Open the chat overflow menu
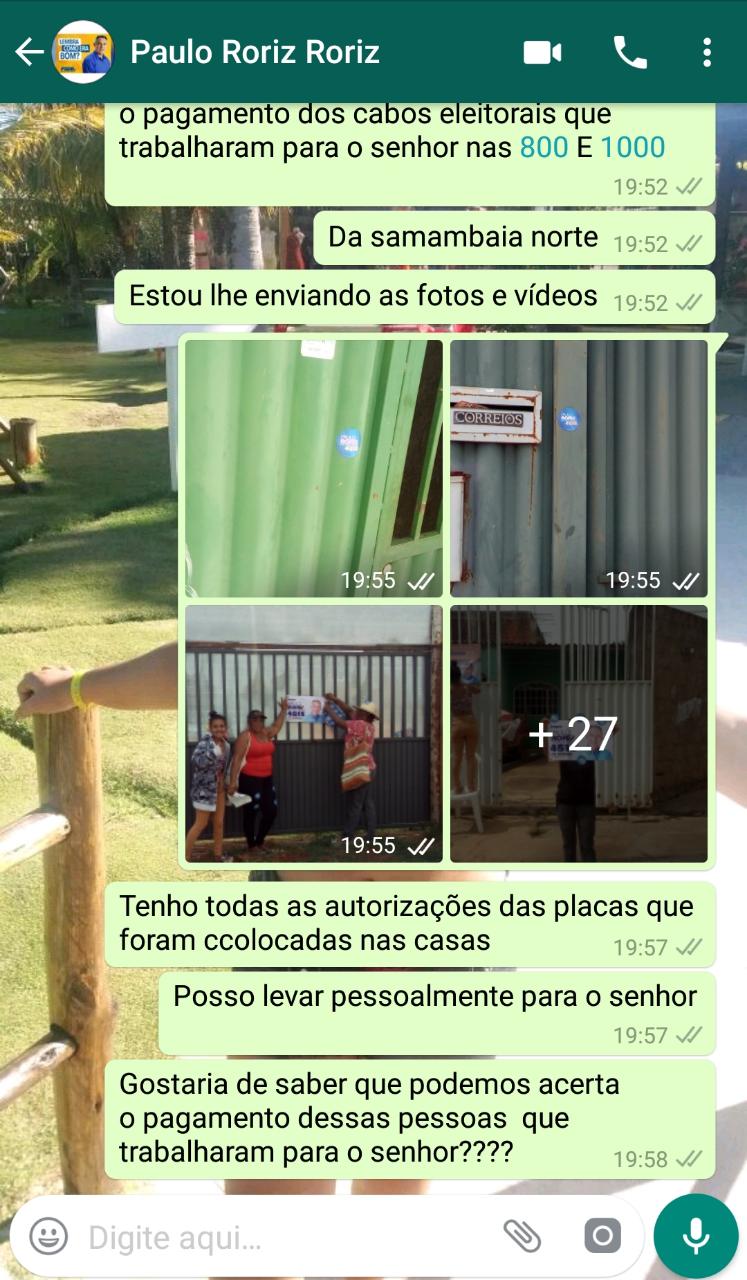Screen dimensions: 747x1280 (x=707, y=52)
